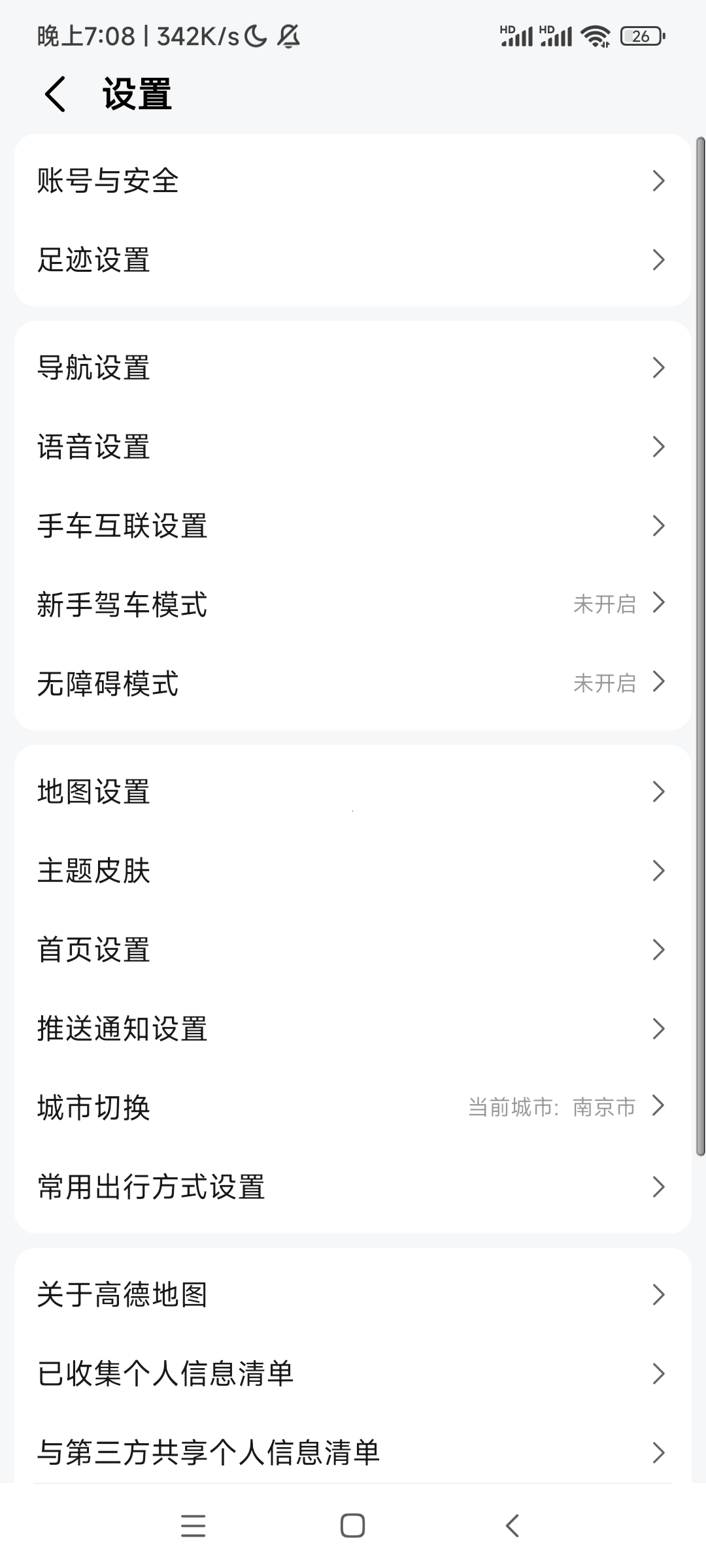Open 关于高德地图

pyautogui.click(x=353, y=1295)
